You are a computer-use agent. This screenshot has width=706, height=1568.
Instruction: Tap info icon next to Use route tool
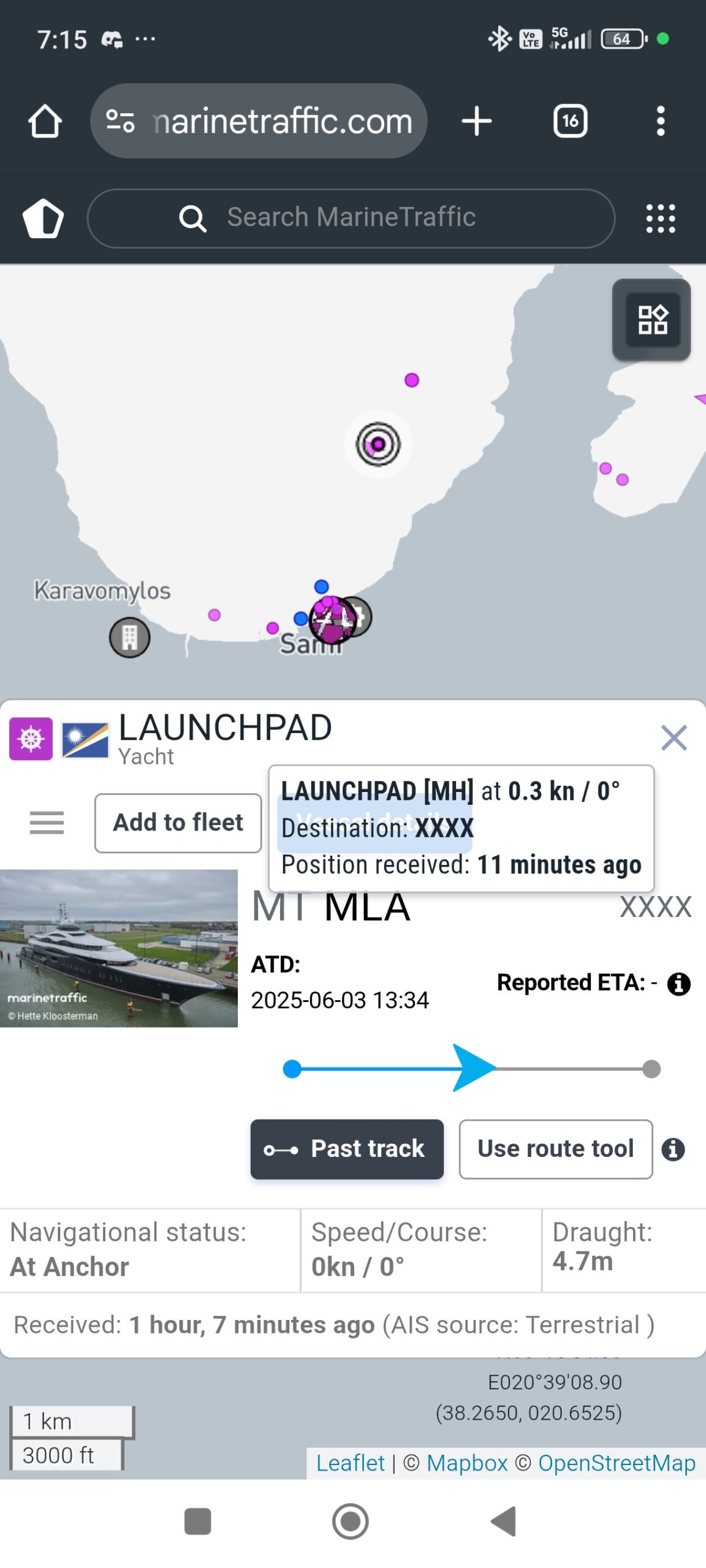tap(673, 1149)
